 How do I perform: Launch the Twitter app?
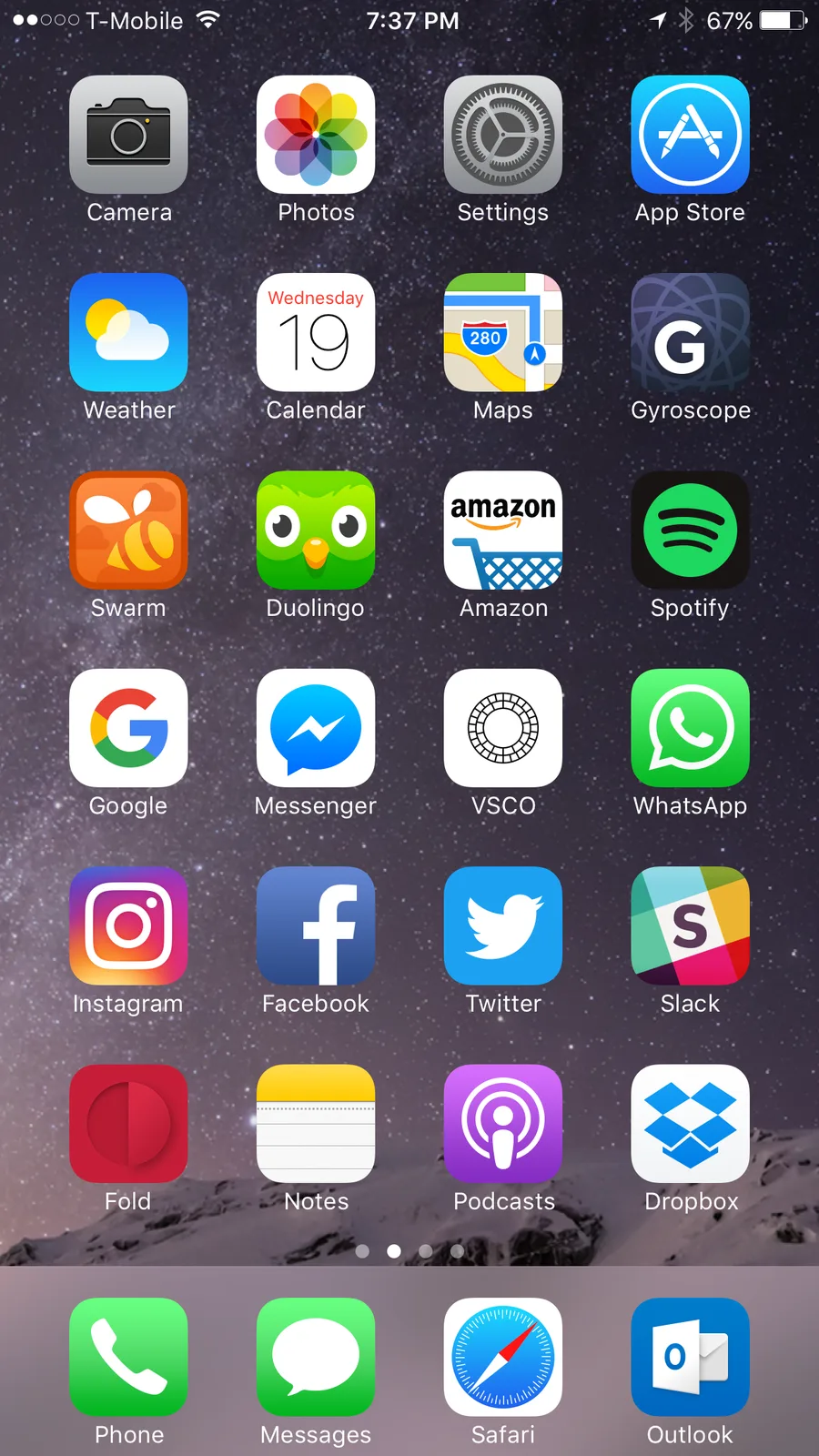[503, 925]
